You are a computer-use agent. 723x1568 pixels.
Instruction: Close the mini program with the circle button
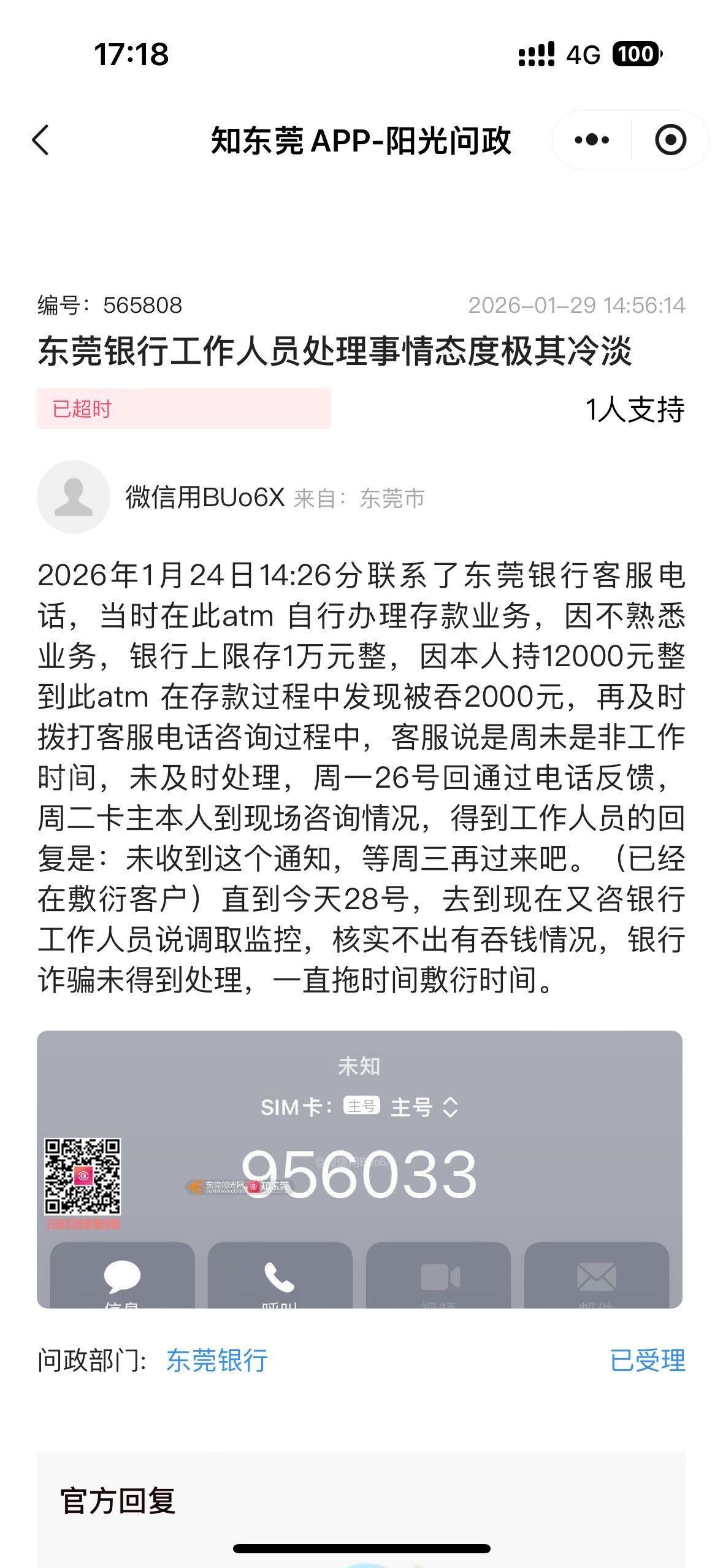click(x=670, y=140)
